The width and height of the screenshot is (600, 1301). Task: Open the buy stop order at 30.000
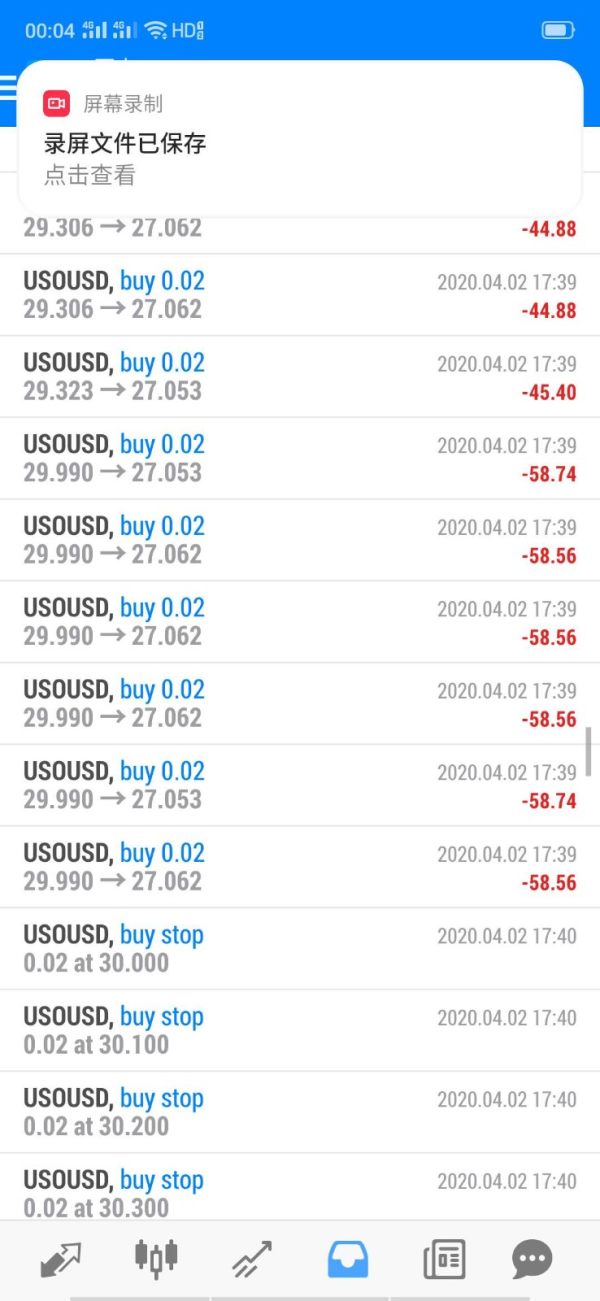click(300, 949)
